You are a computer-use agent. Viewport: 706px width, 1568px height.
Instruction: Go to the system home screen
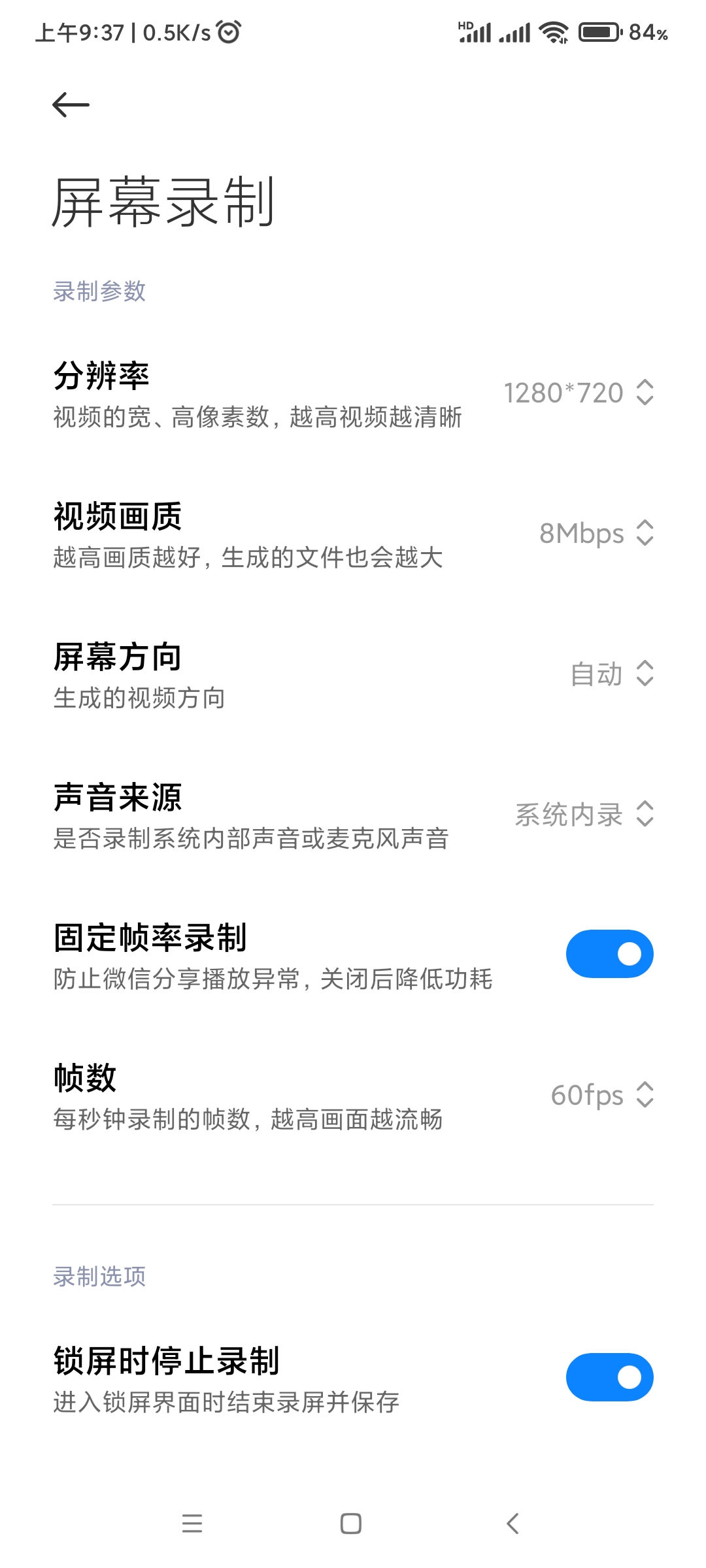pyautogui.click(x=351, y=1524)
